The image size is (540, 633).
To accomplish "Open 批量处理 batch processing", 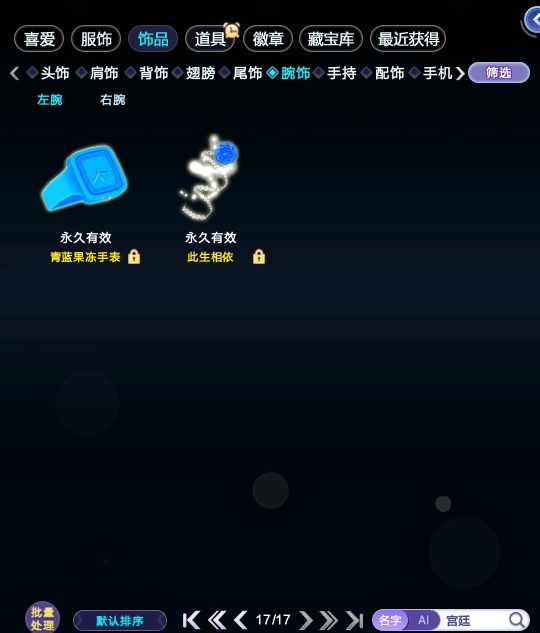I will (42, 618).
